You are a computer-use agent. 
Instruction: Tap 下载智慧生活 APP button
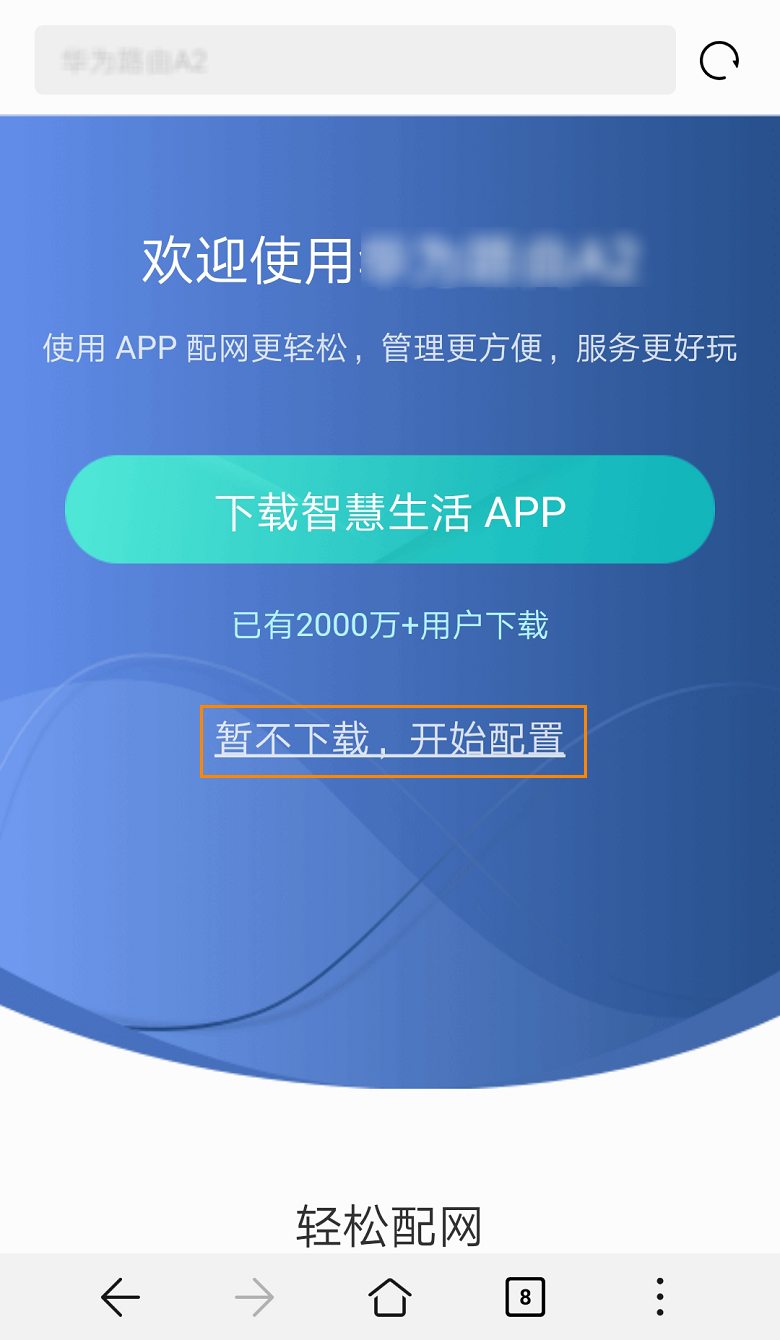coord(390,511)
